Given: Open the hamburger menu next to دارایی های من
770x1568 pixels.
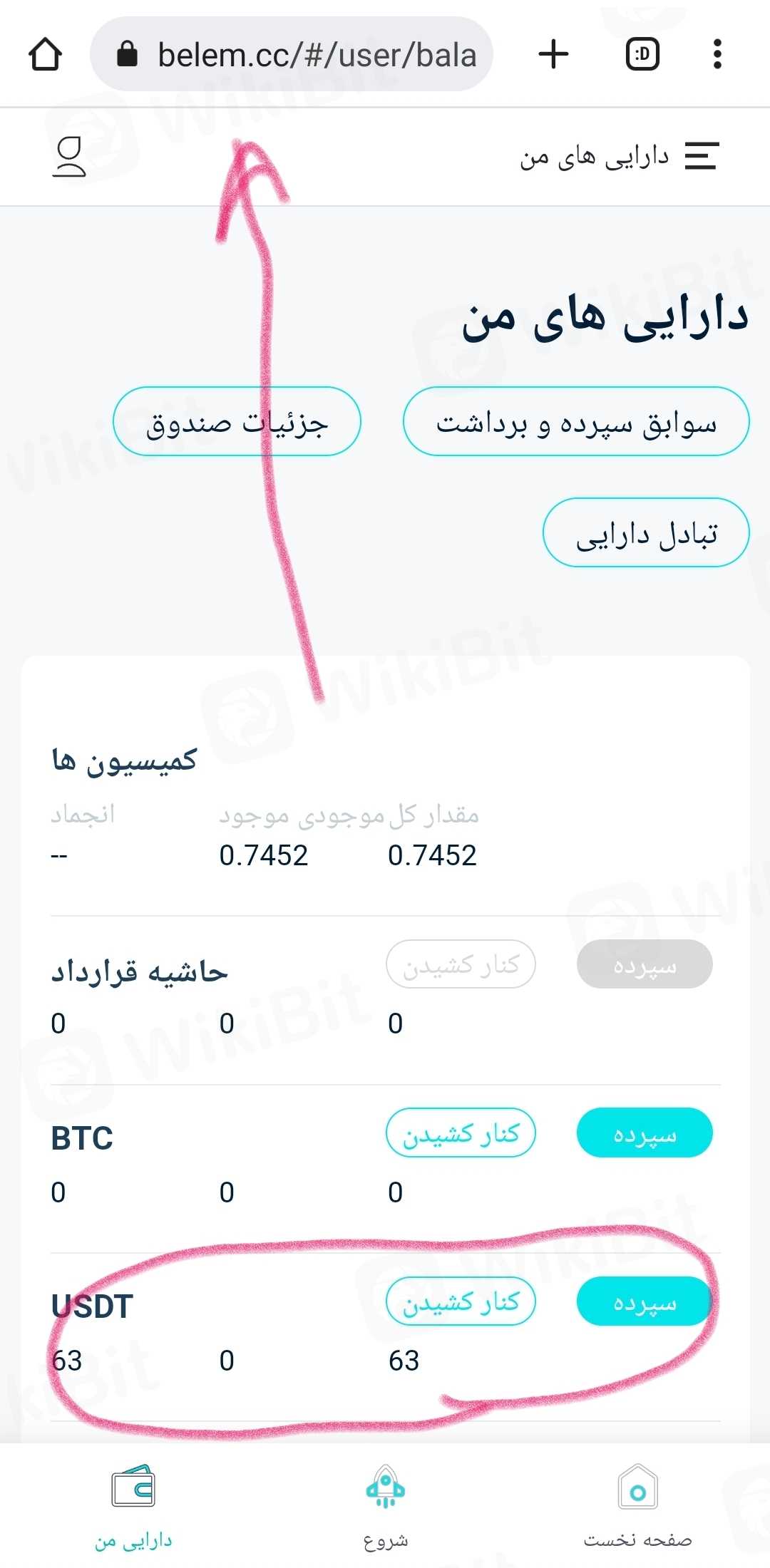Looking at the screenshot, I should click(702, 156).
